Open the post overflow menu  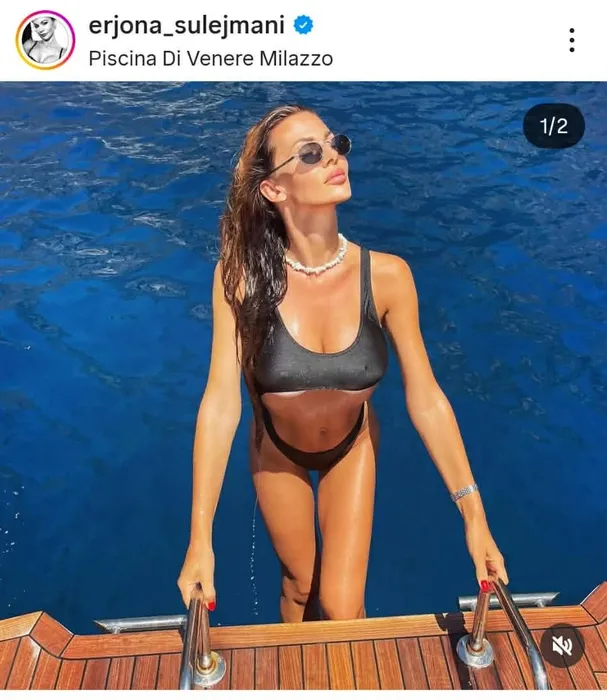pyautogui.click(x=571, y=40)
